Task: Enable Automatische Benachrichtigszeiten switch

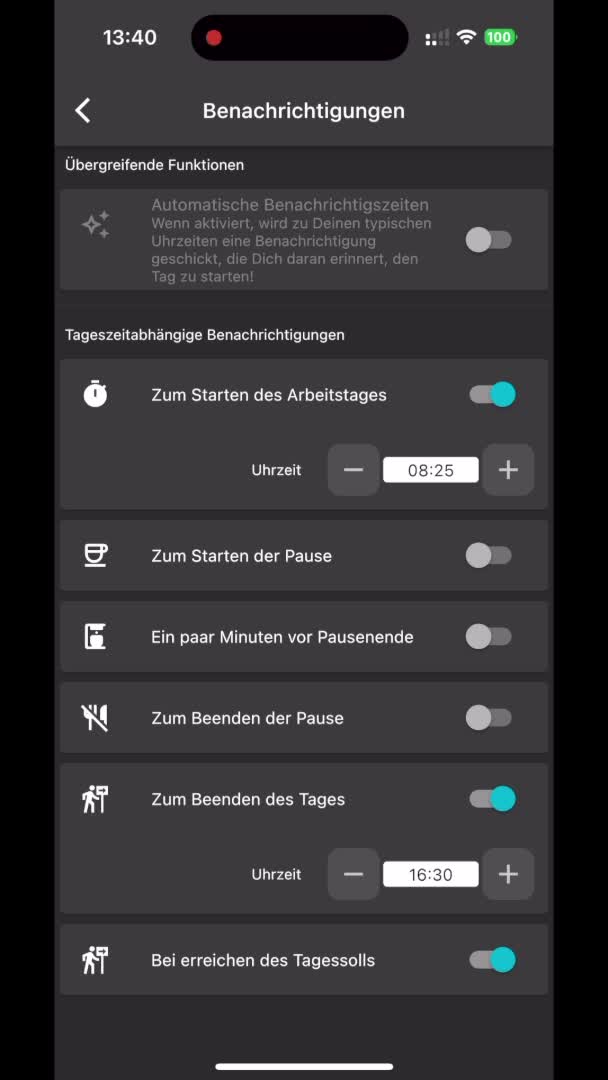Action: [x=489, y=240]
